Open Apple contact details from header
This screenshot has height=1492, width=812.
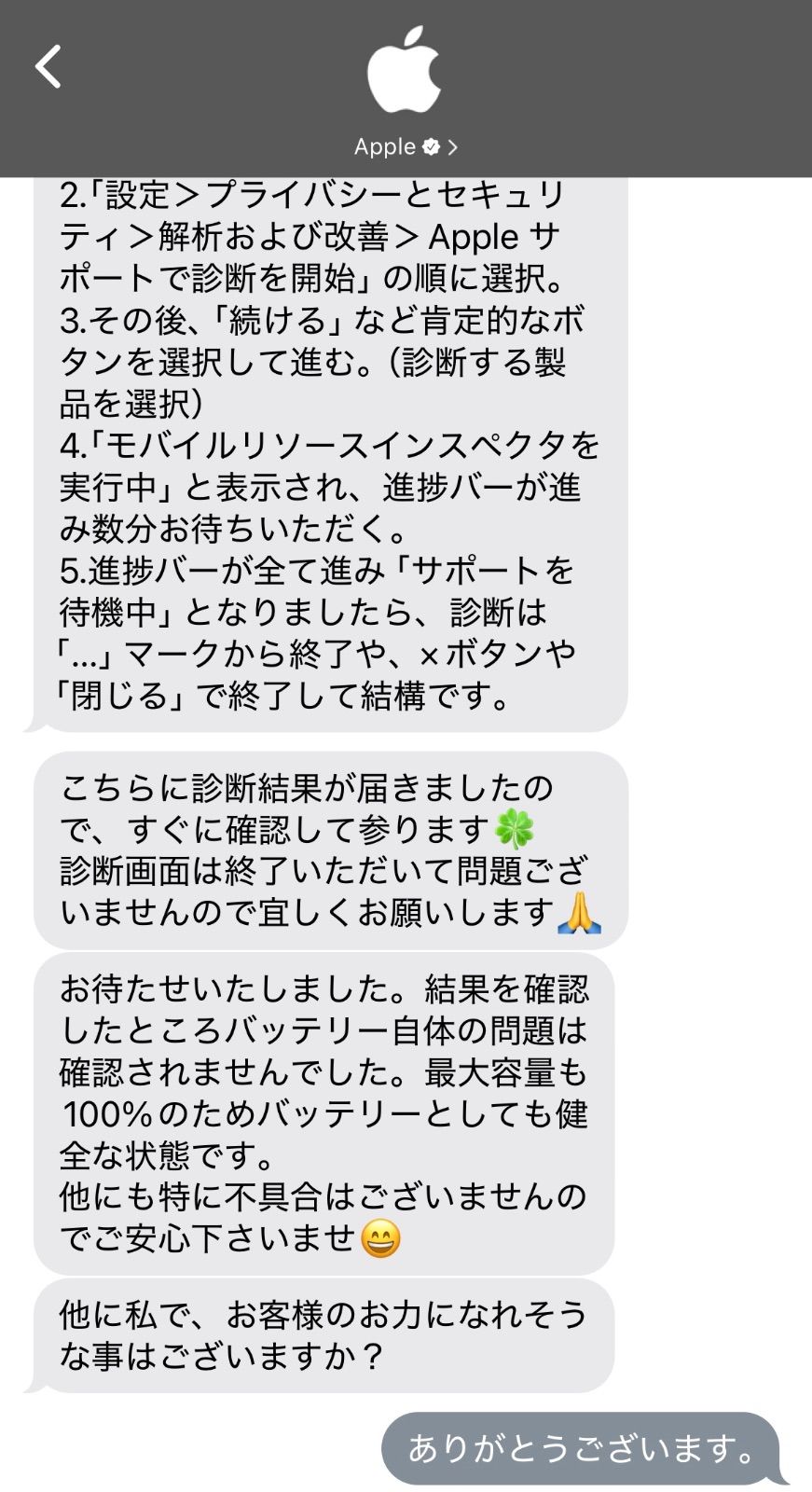[405, 146]
